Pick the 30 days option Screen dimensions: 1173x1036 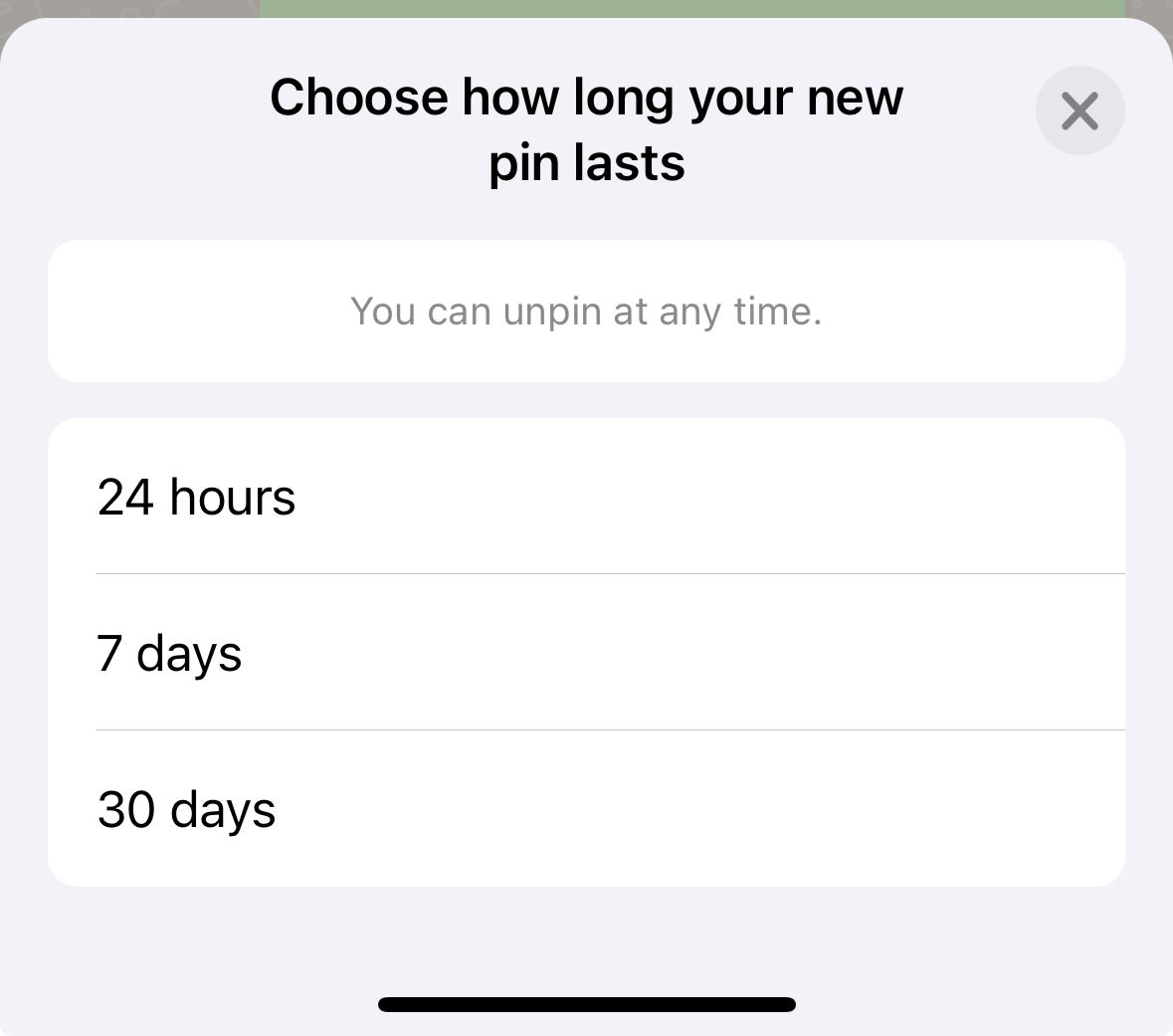[586, 808]
